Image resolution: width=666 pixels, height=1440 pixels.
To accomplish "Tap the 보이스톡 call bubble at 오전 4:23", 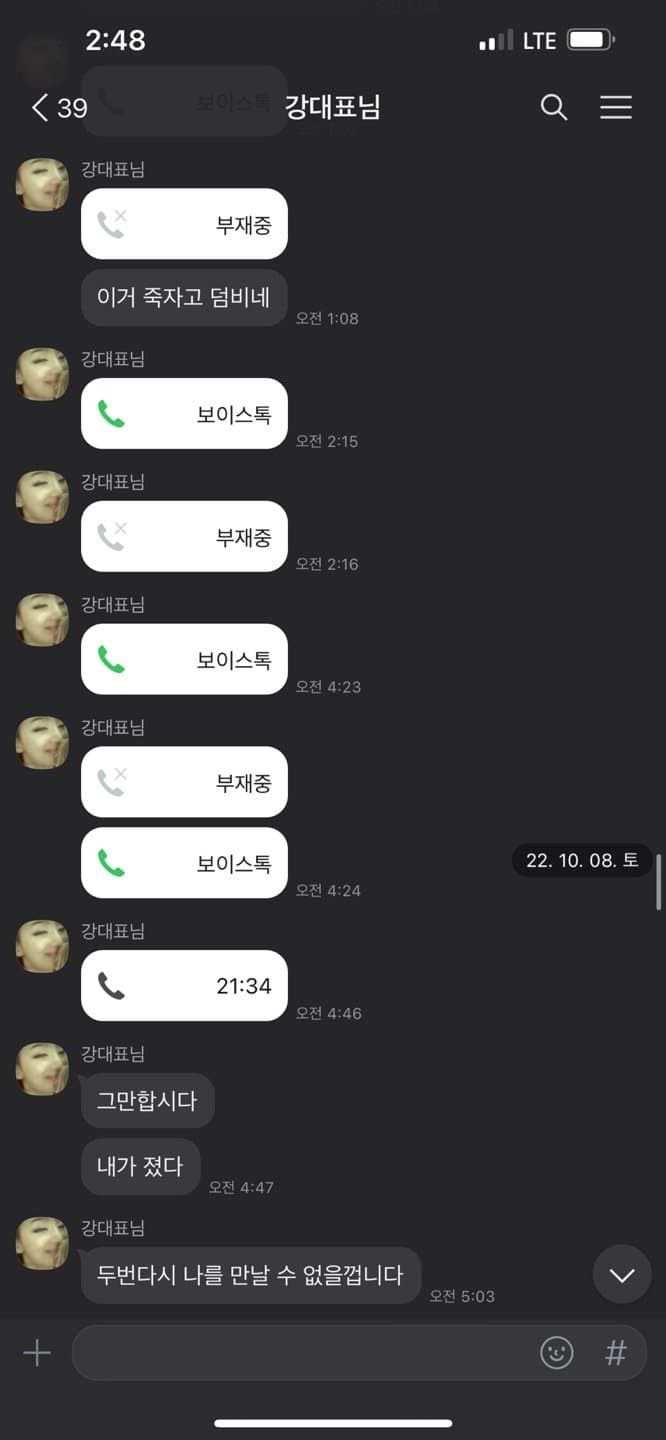I will 184,660.
